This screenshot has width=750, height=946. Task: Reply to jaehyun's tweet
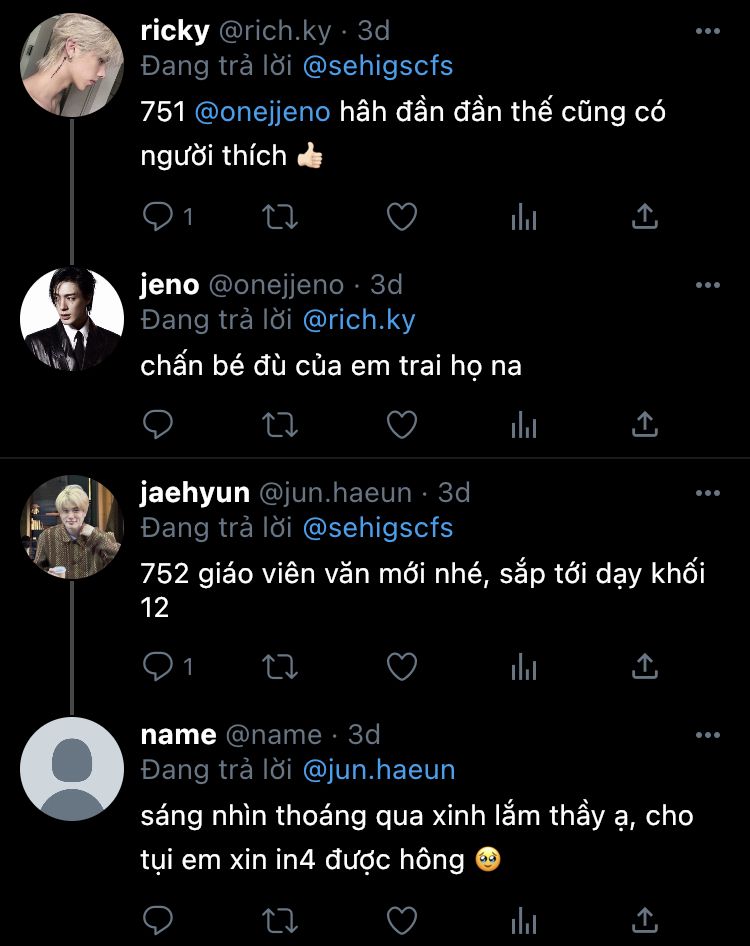click(159, 665)
